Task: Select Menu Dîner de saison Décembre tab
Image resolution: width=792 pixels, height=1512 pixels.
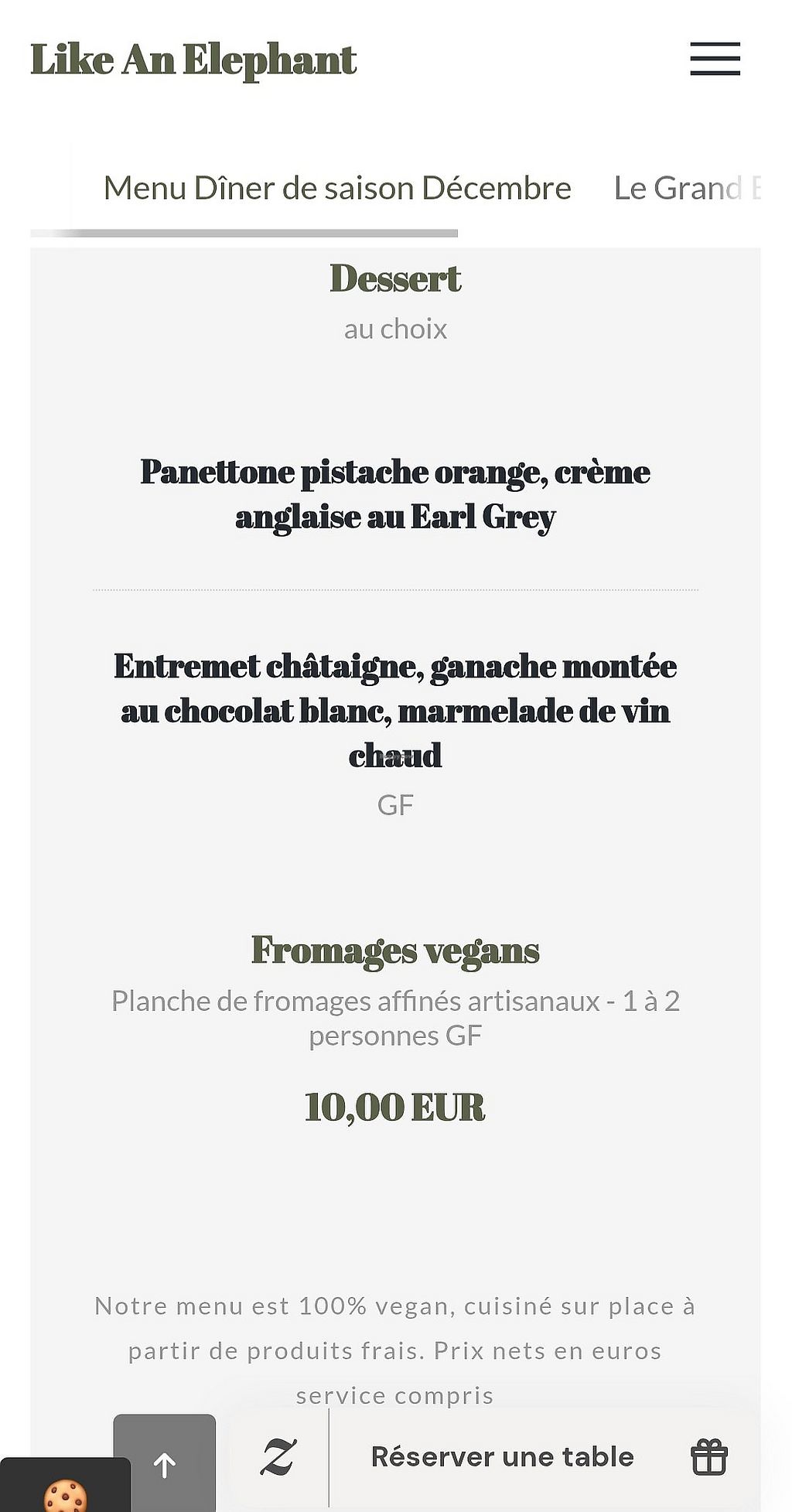Action: (x=337, y=188)
